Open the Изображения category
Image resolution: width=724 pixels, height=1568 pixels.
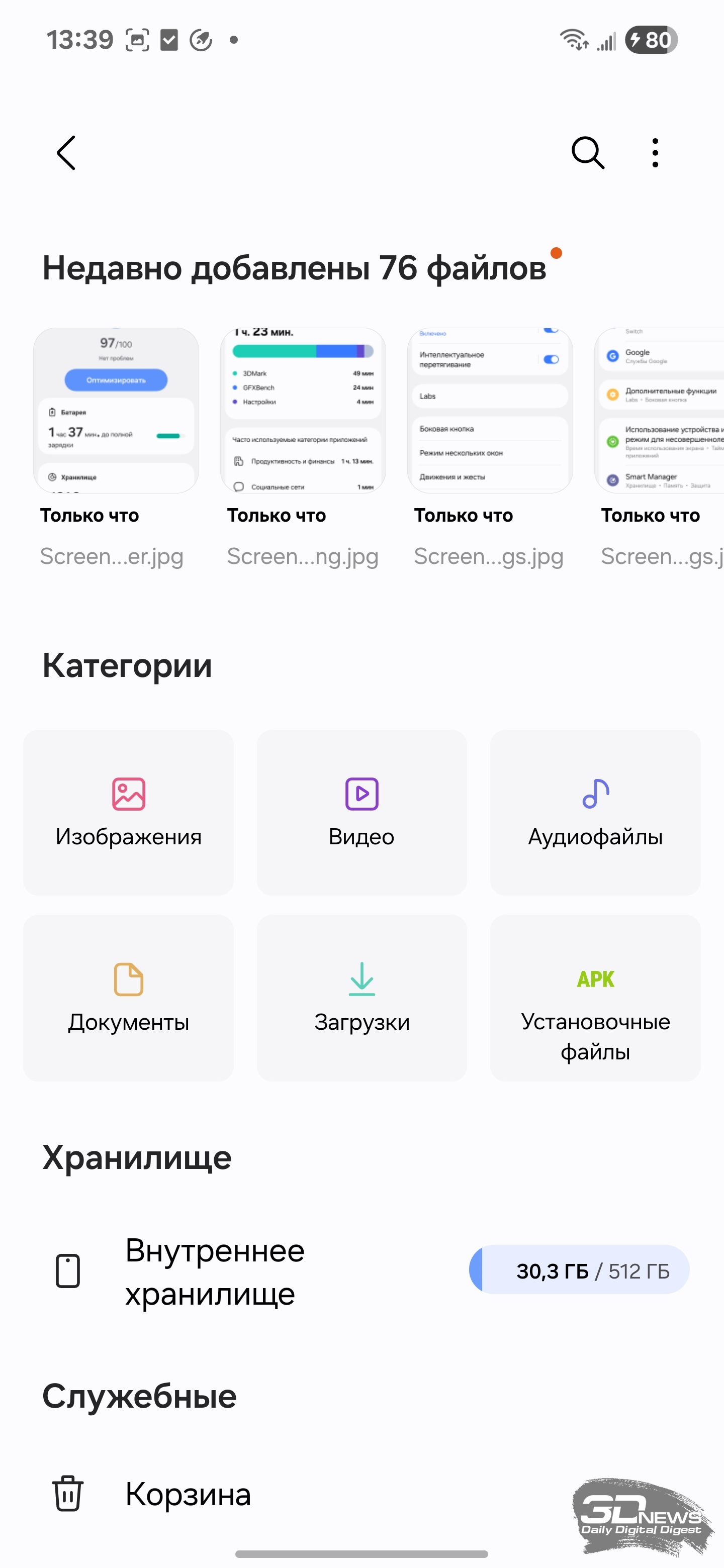(x=129, y=813)
